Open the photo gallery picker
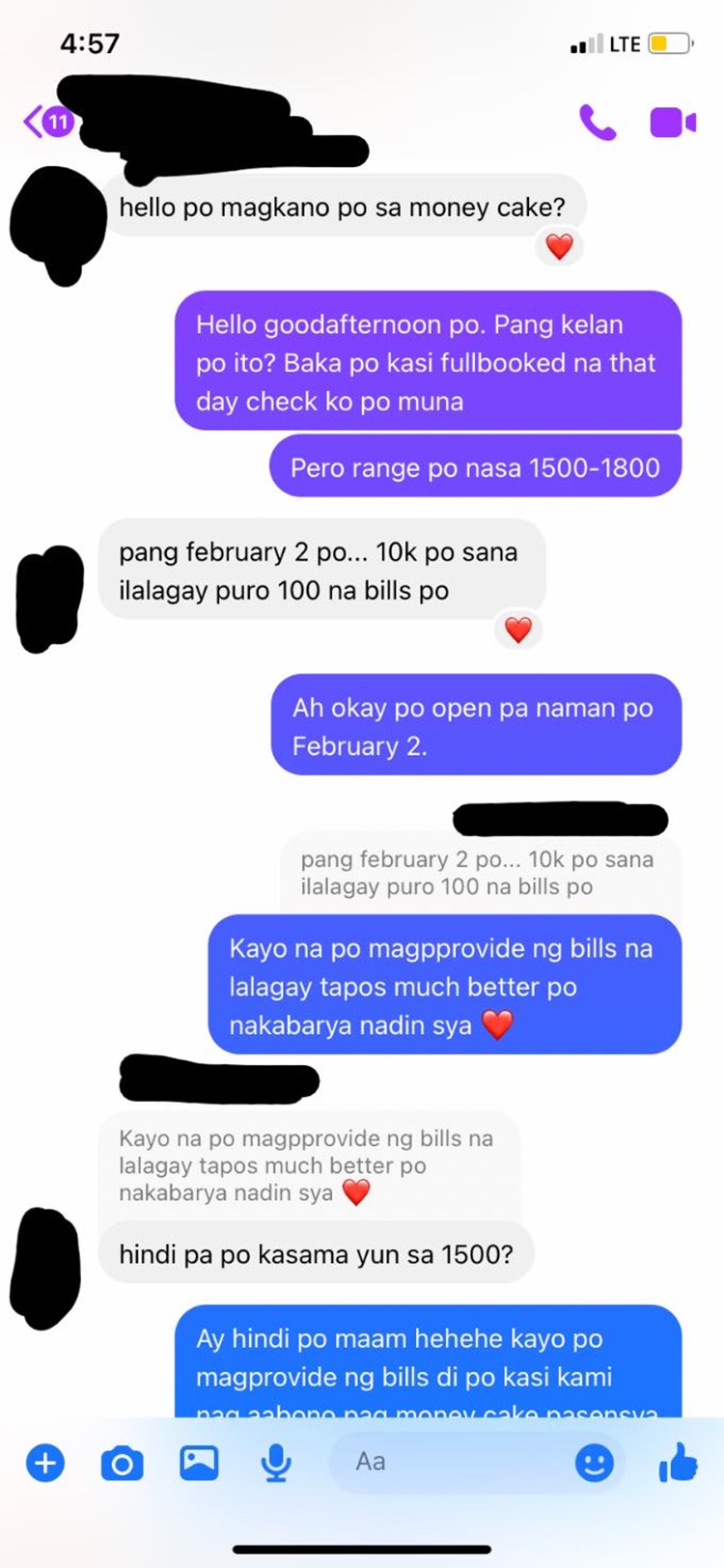Screen dimensions: 724x1568 tap(199, 1463)
